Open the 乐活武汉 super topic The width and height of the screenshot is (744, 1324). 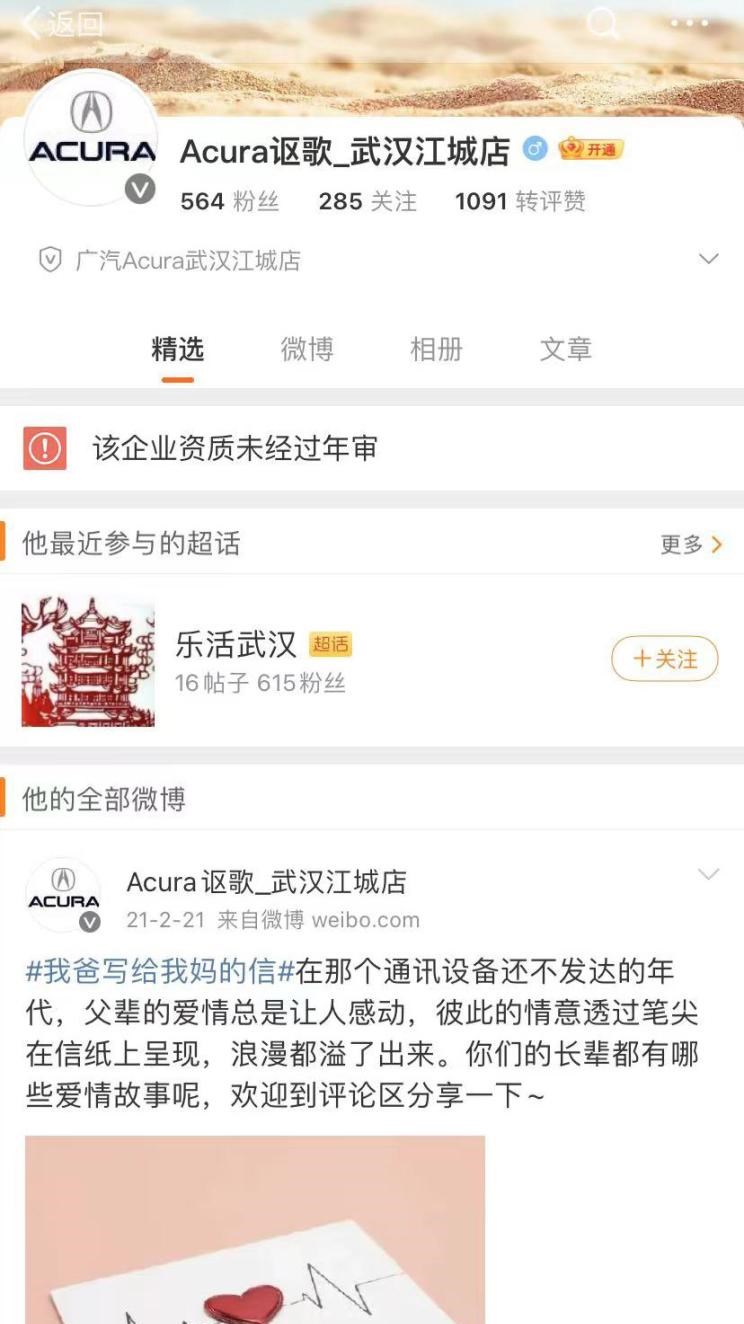tap(236, 645)
